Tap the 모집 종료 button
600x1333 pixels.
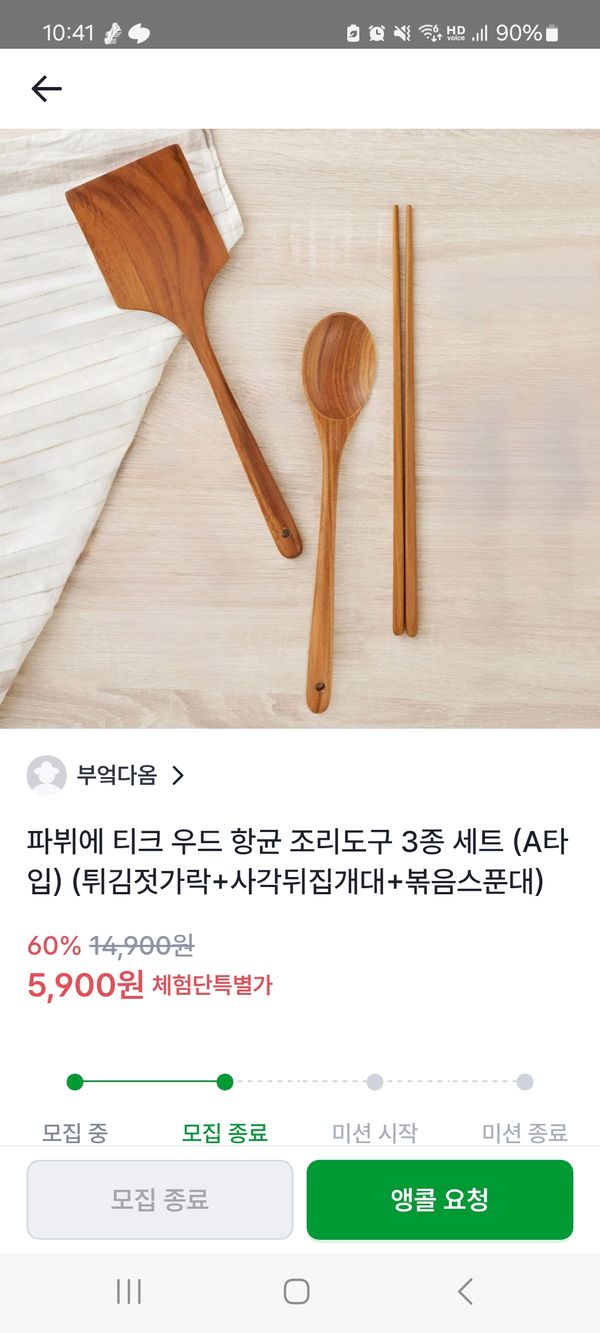[160, 1200]
